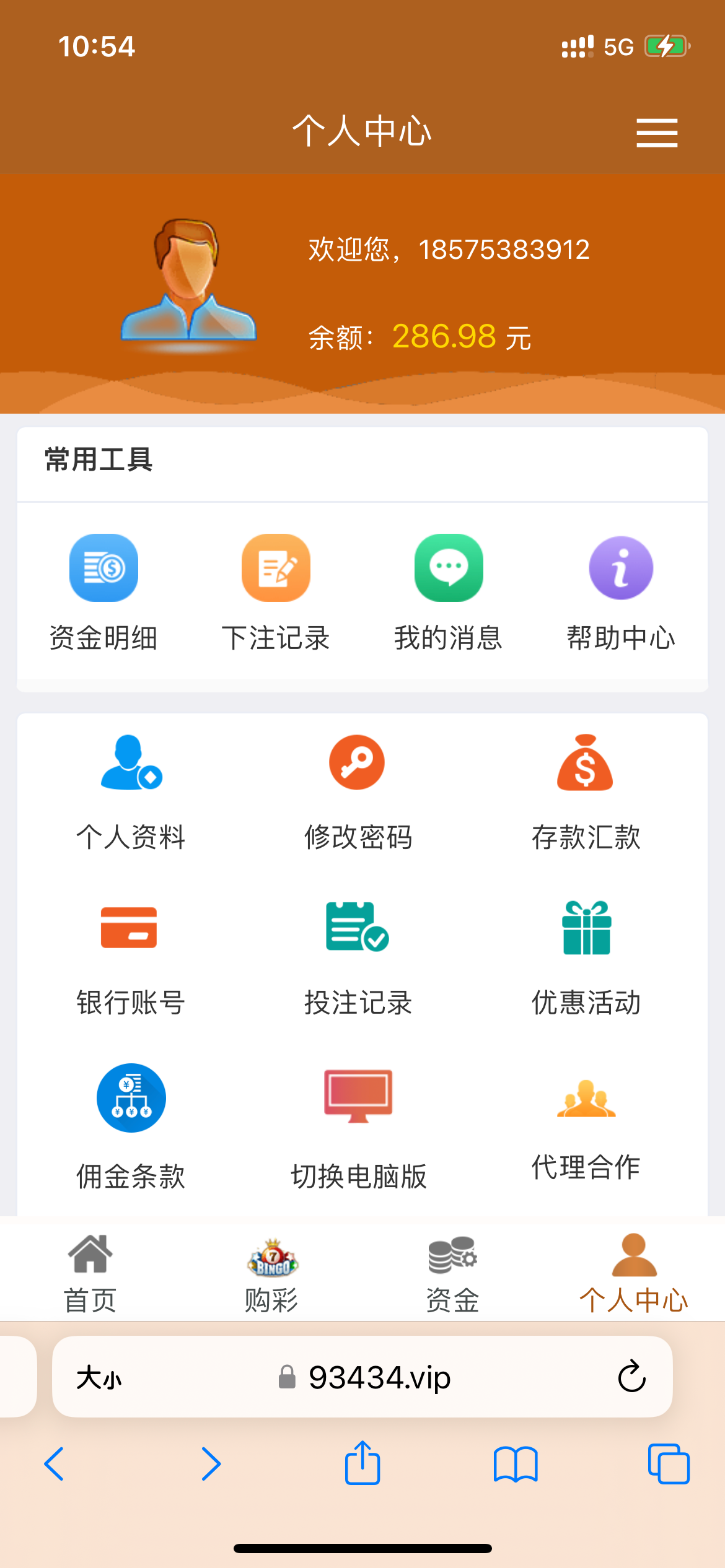View 下注记录 bet records
This screenshot has width=725, height=1568.
pyautogui.click(x=276, y=591)
